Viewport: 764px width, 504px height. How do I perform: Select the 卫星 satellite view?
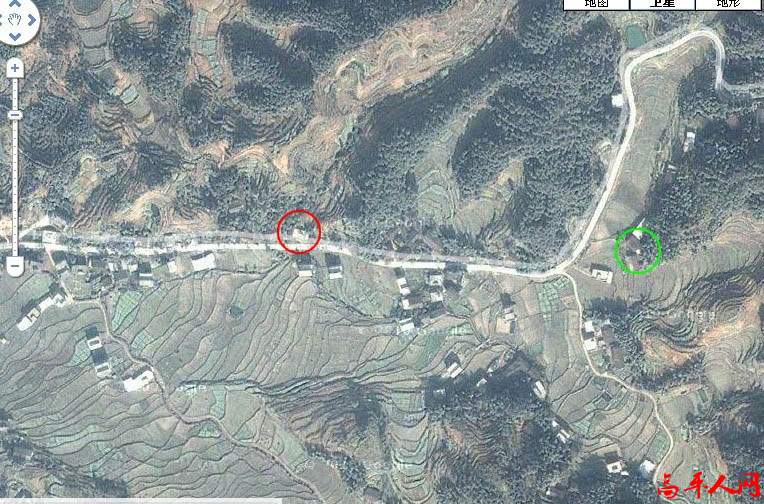pos(663,4)
